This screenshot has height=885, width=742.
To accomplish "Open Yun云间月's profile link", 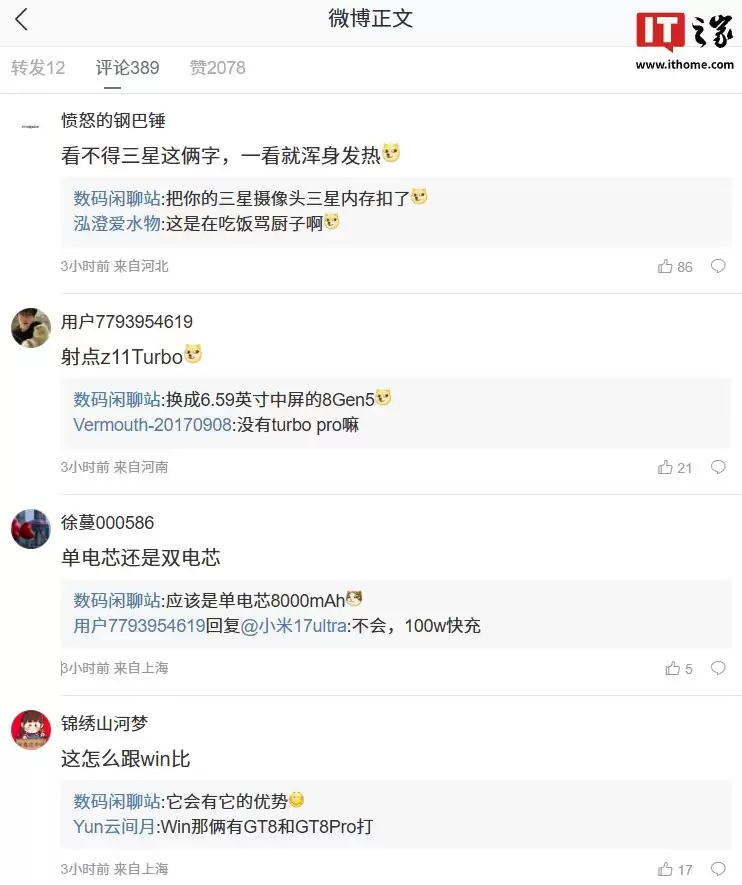I will pos(116,827).
